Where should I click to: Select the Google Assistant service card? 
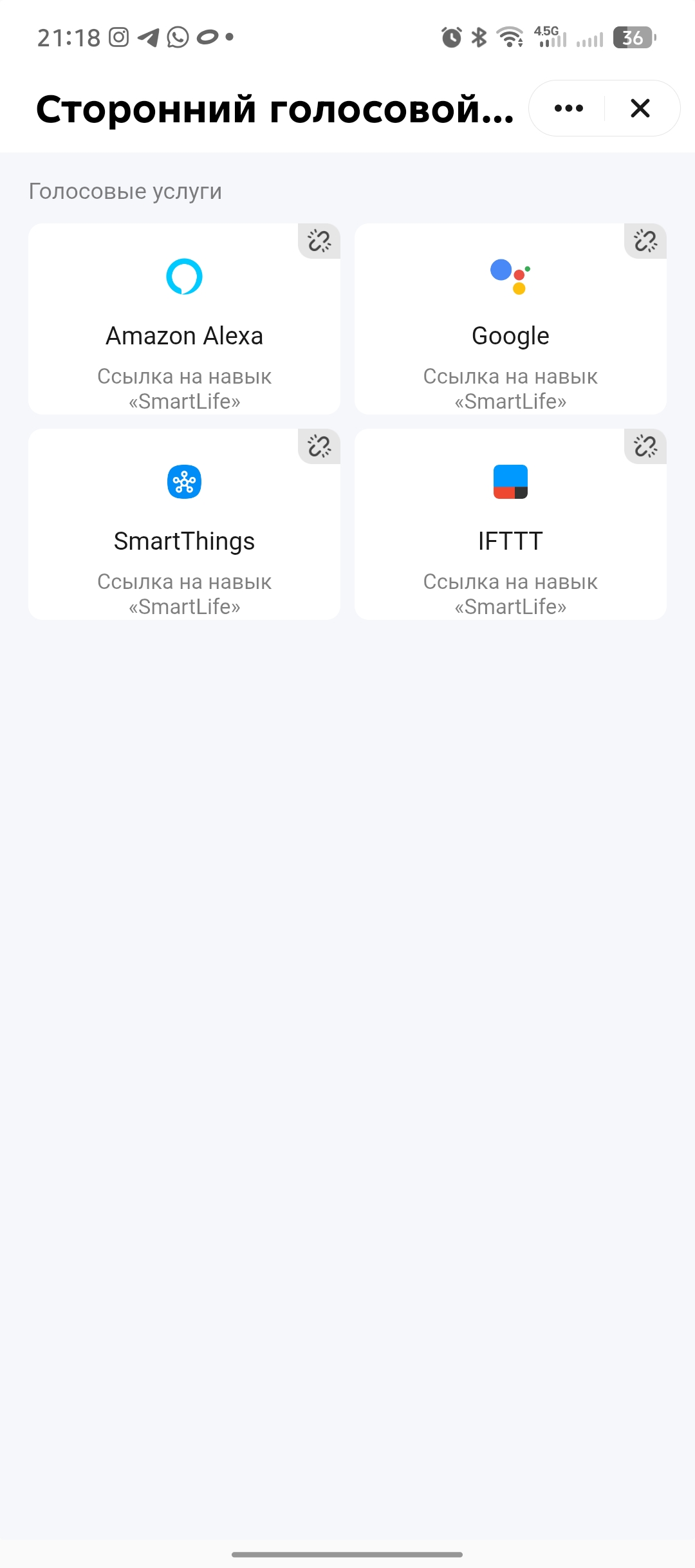(x=510, y=319)
